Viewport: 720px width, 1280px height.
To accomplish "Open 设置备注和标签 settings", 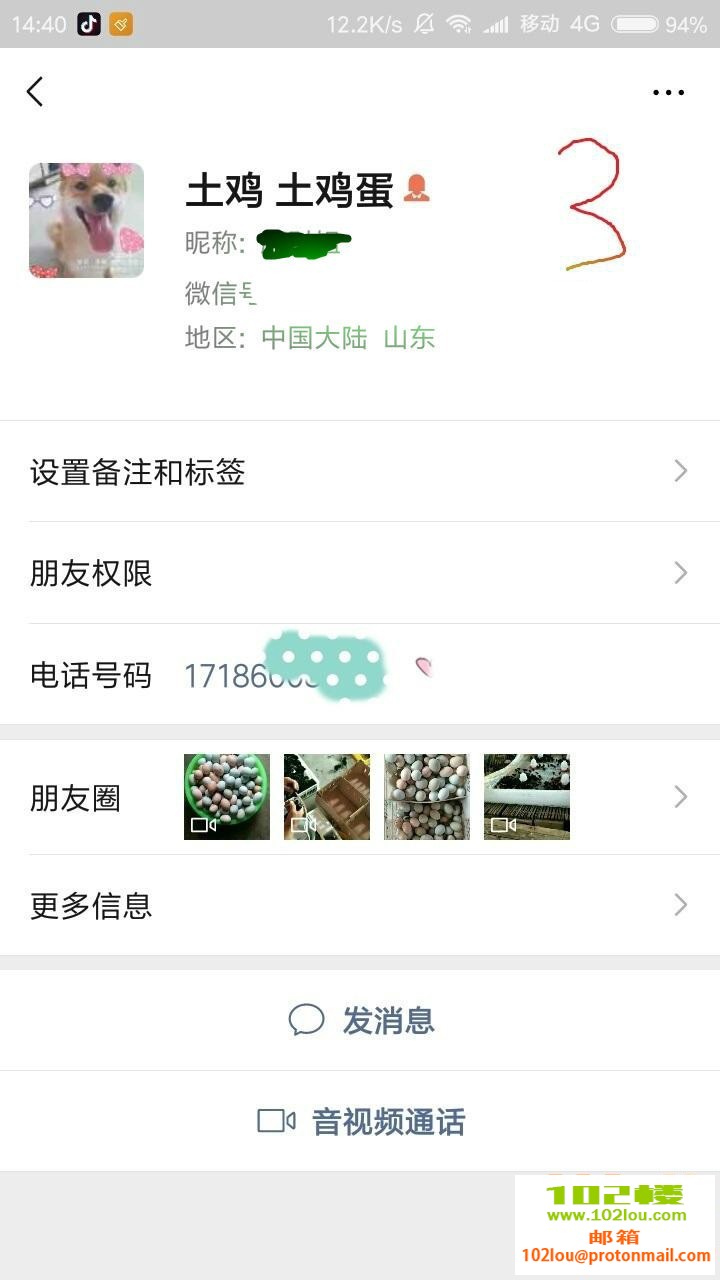I will (360, 472).
